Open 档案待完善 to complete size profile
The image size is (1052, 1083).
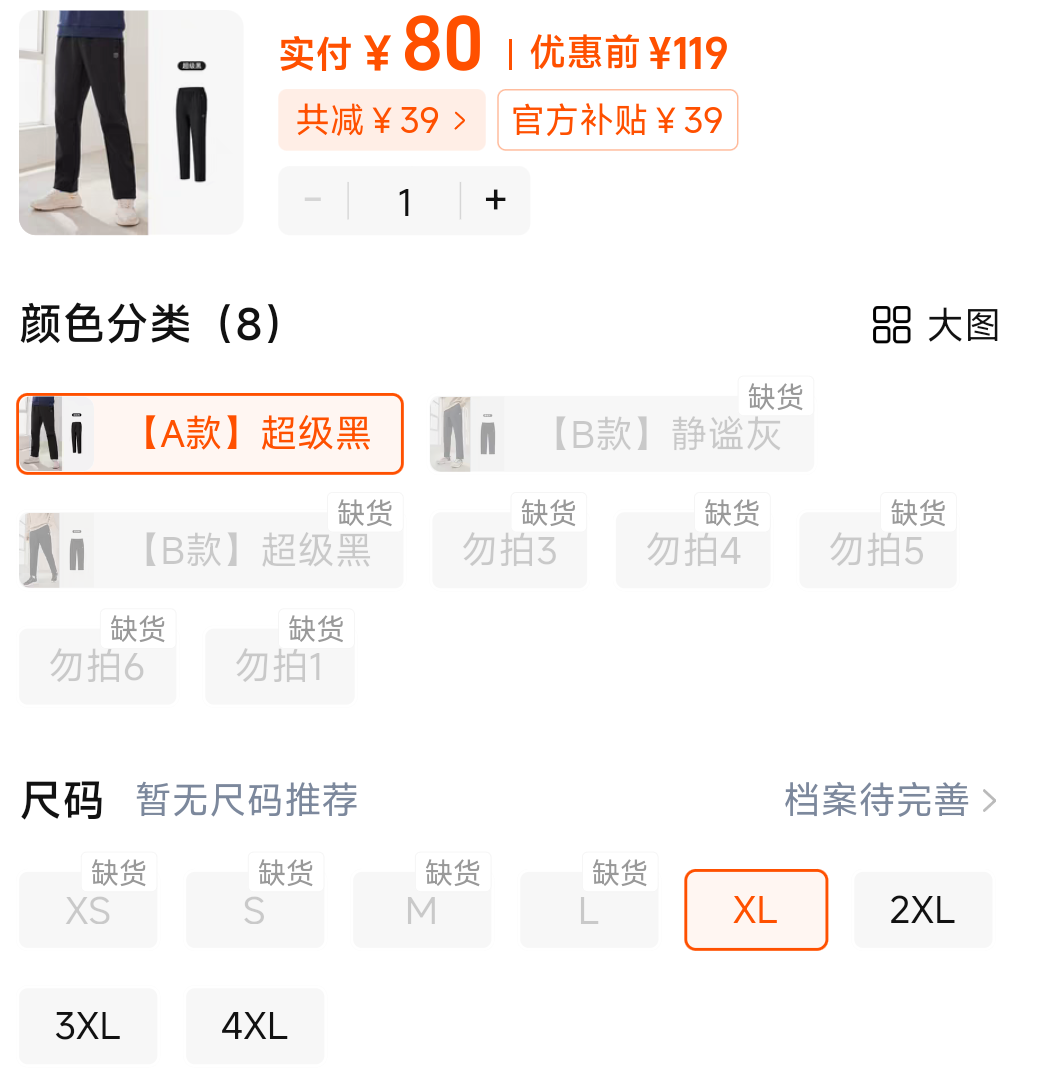point(890,800)
